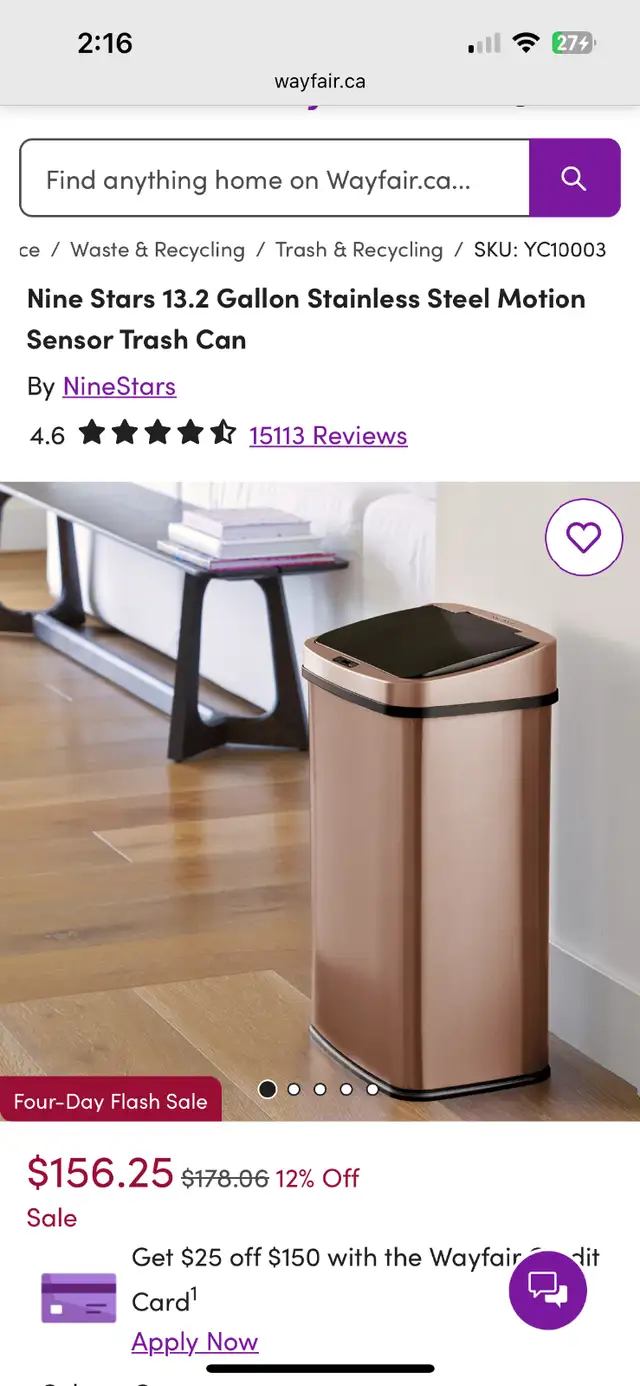Tap the Find anything home search field
The image size is (640, 1386).
275,178
